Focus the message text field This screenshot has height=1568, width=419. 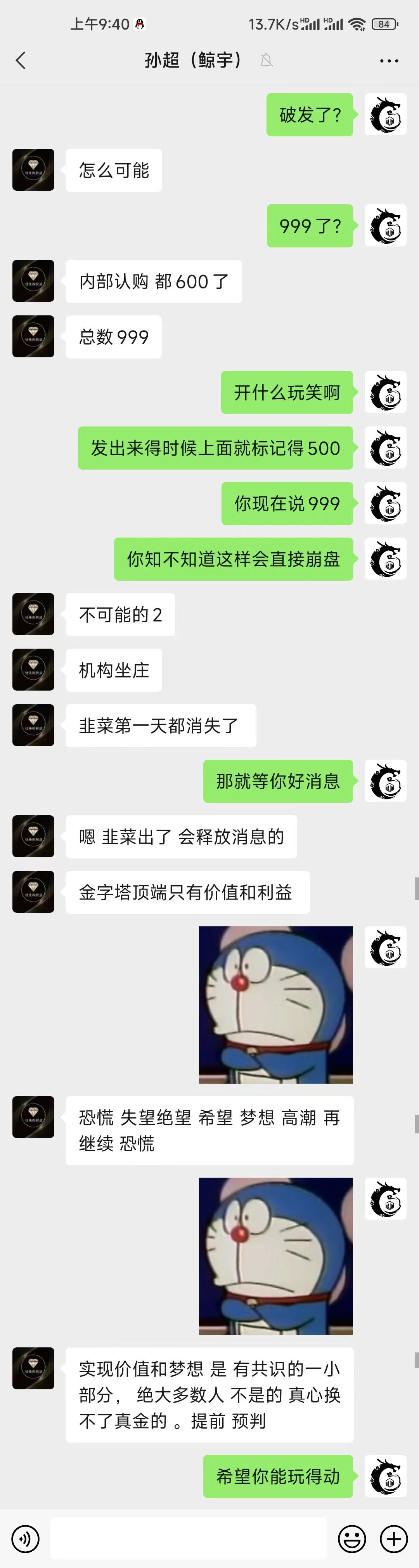coord(189,1539)
